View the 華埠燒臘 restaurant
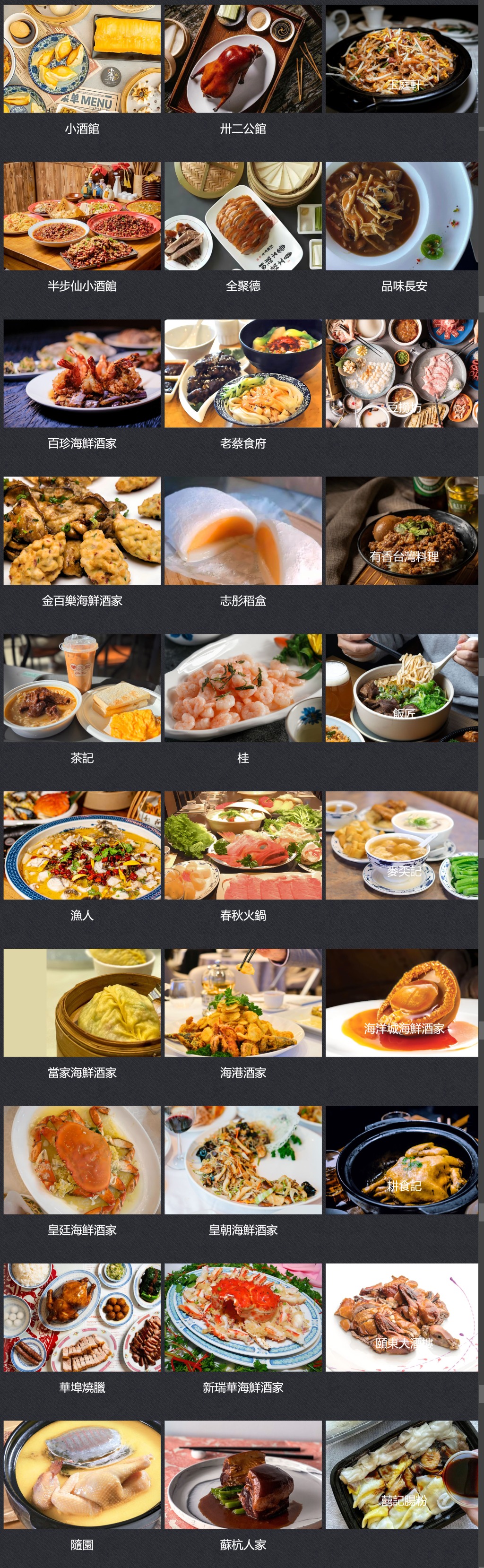Screen dimensions: 484x1568 coord(82,1317)
